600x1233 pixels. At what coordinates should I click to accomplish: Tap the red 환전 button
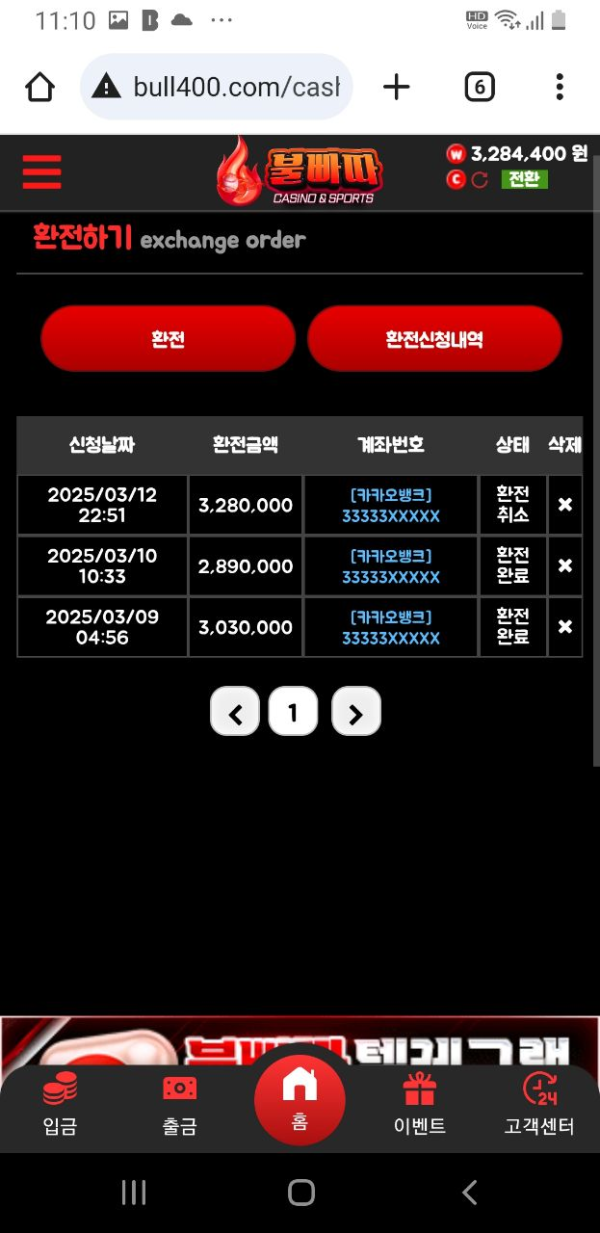(x=168, y=339)
